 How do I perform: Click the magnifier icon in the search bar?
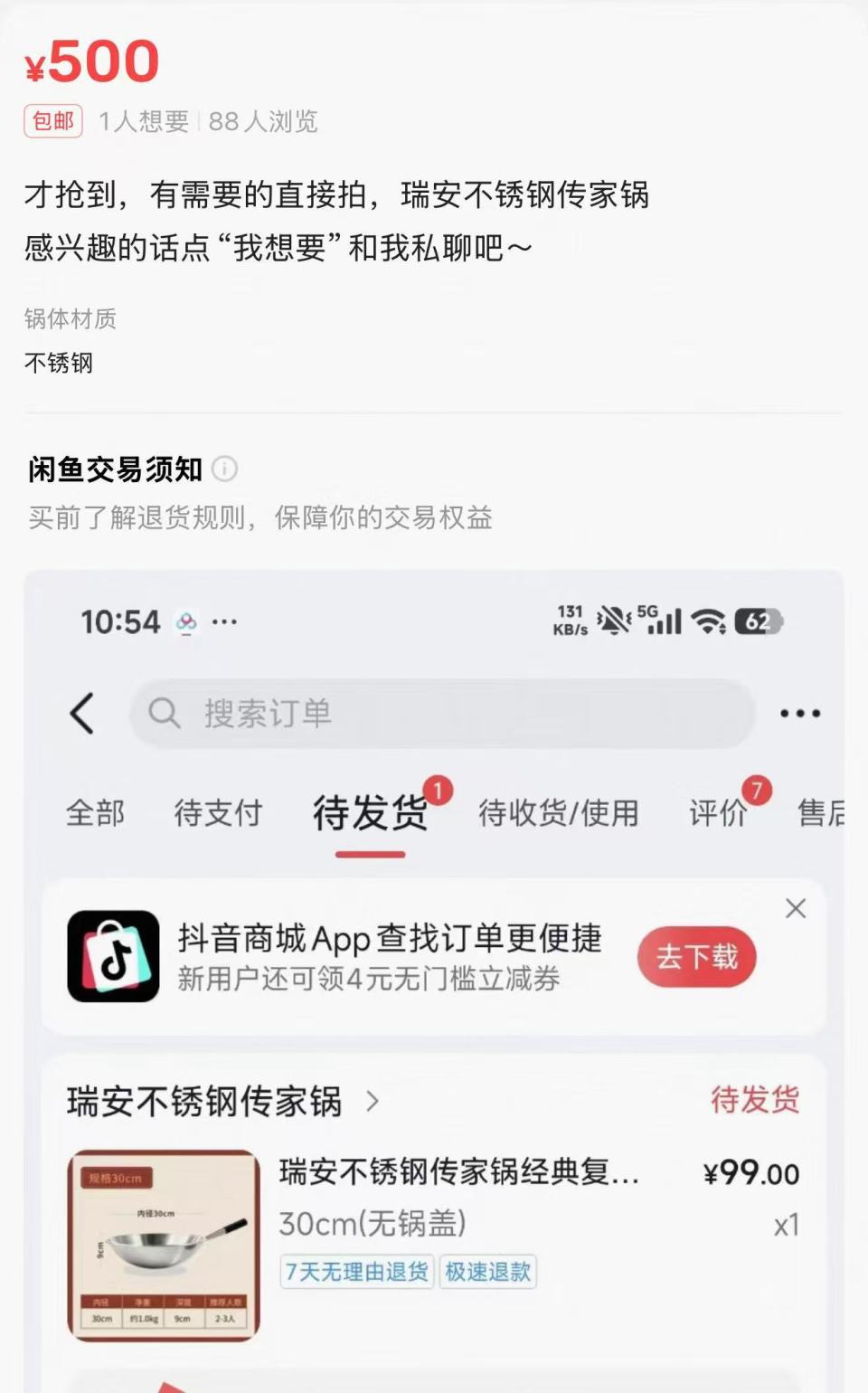[165, 714]
